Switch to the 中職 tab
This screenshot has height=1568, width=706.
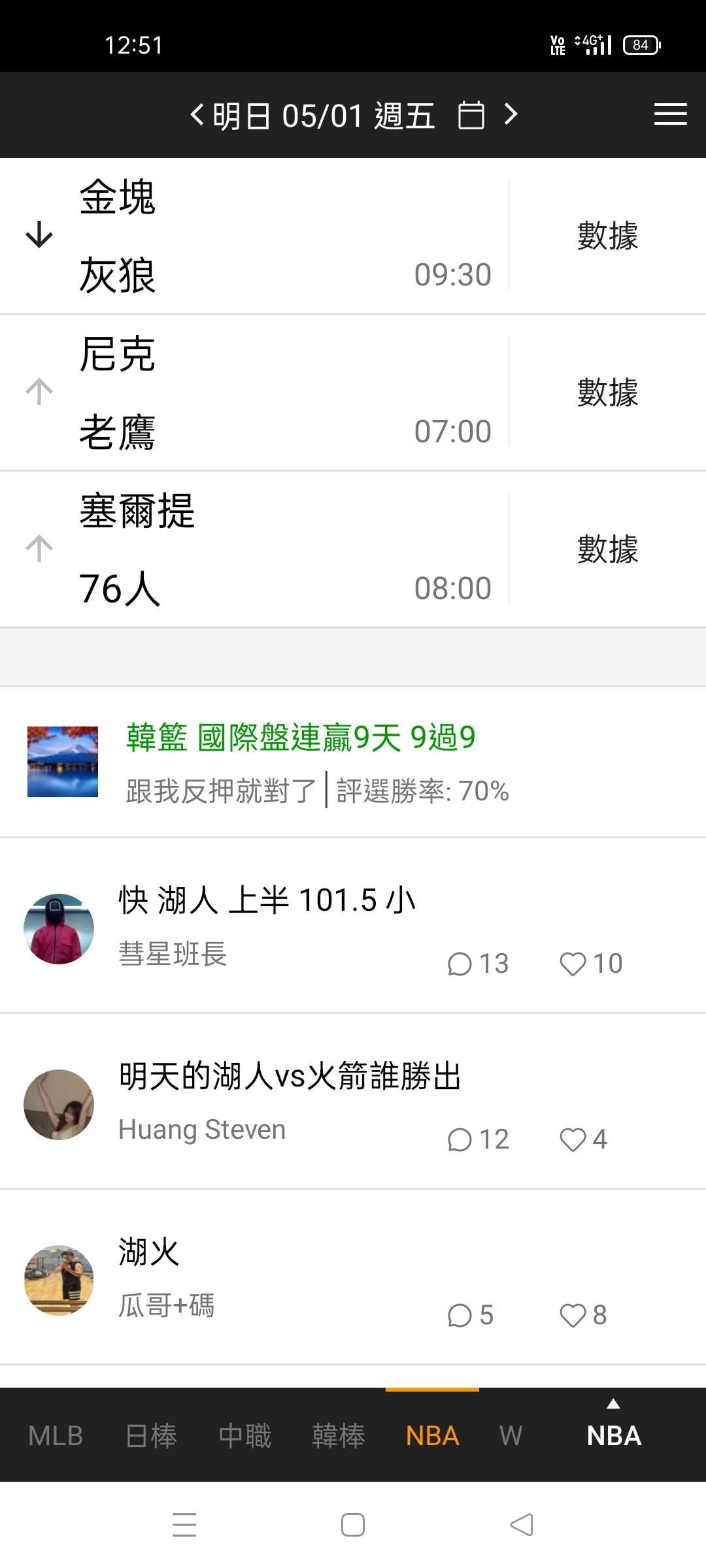[x=244, y=1436]
